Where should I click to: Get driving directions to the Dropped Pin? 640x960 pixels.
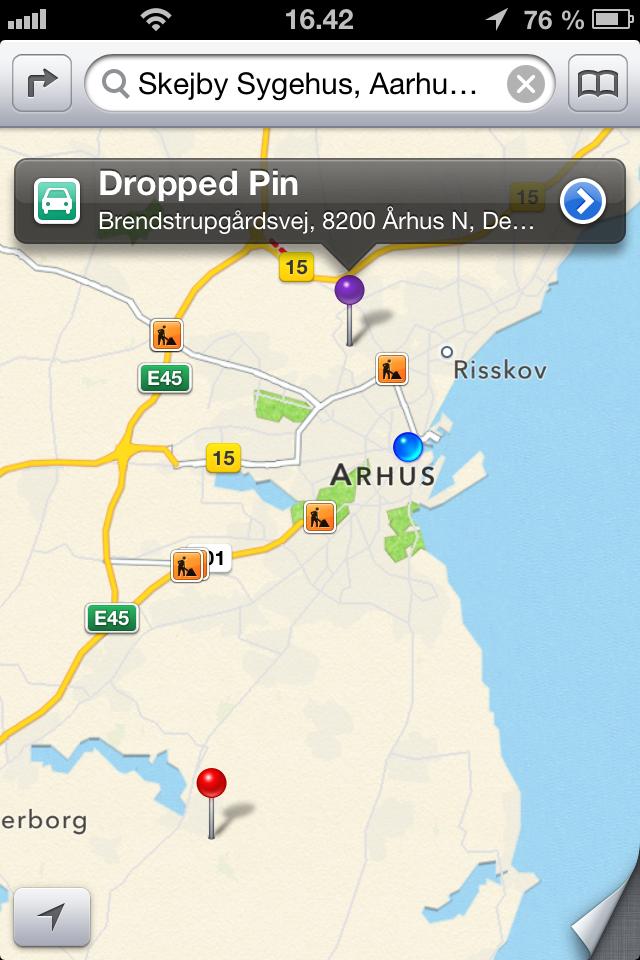pyautogui.click(x=57, y=201)
